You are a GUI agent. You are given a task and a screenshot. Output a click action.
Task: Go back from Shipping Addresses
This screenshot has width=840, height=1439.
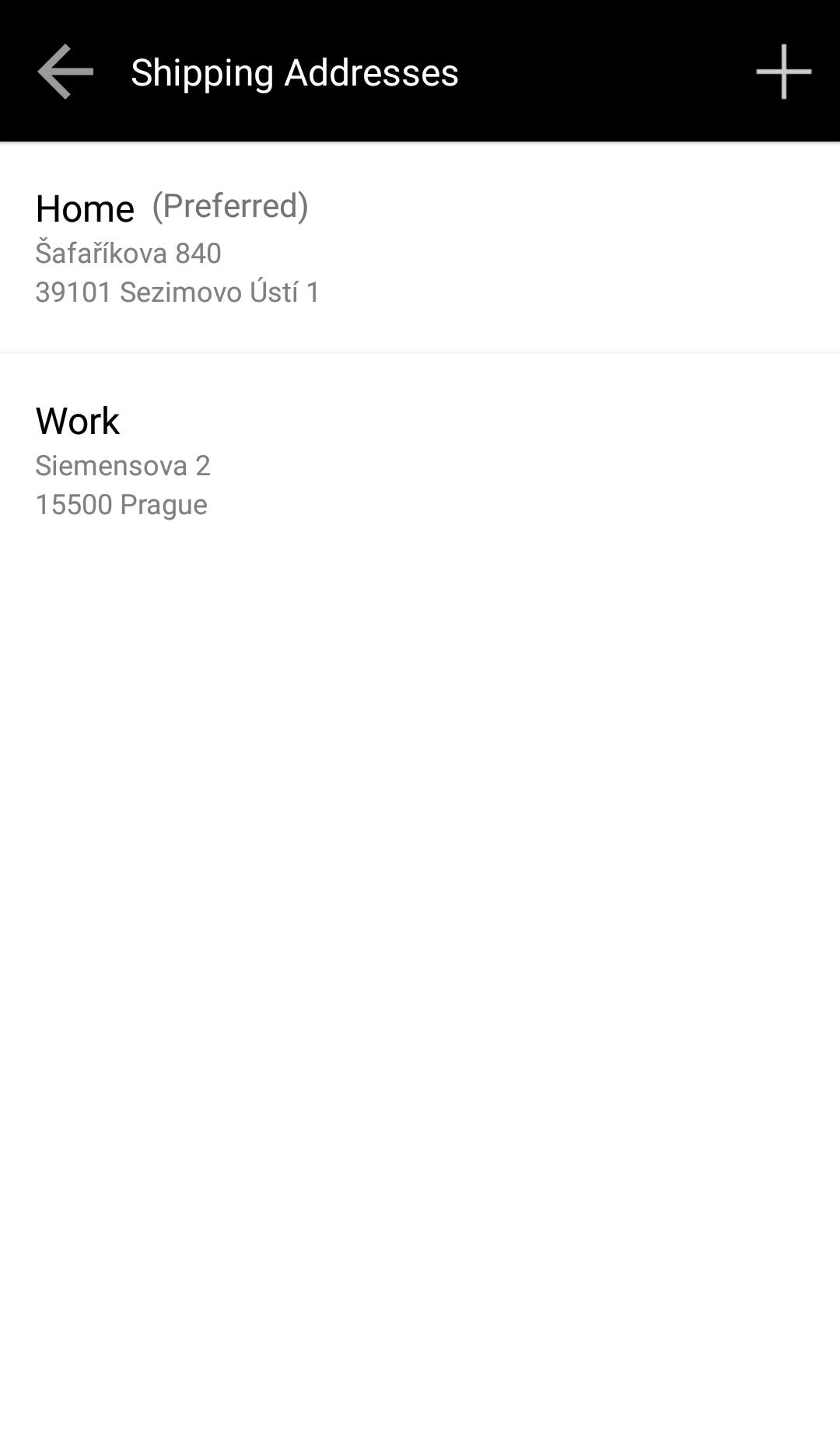(x=65, y=72)
